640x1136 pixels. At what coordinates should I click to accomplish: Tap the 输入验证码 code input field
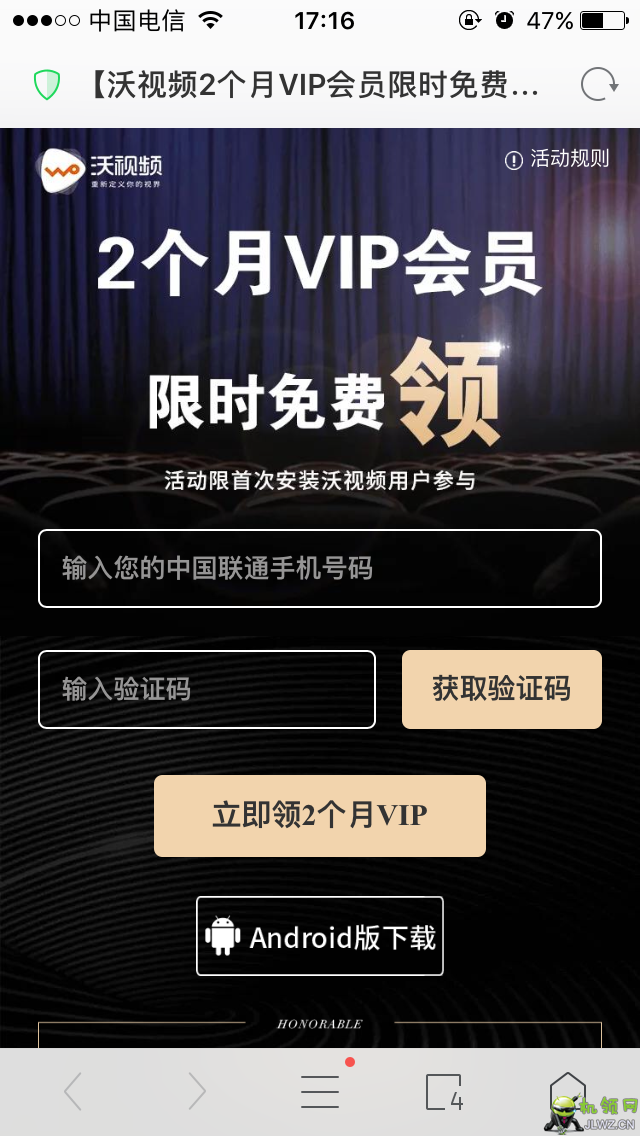[207, 689]
